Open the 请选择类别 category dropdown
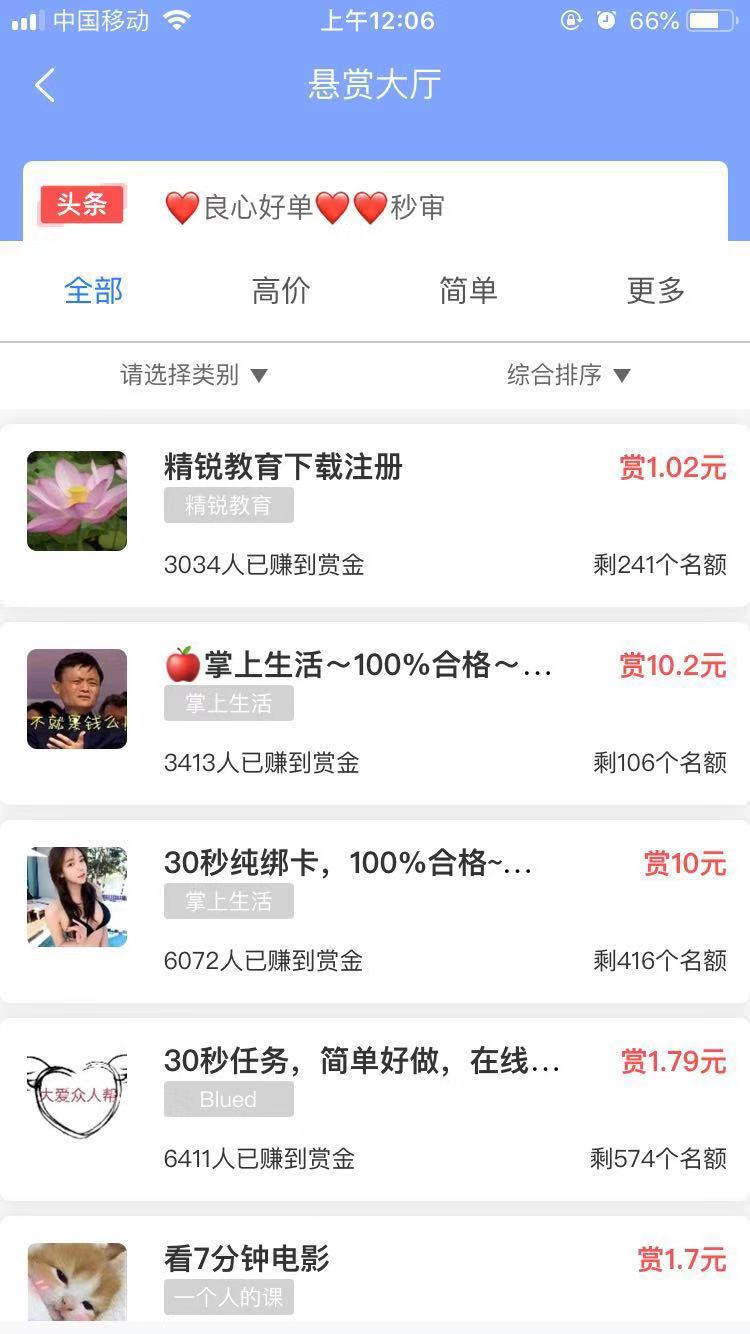Viewport: 750px width, 1334px height. point(188,375)
